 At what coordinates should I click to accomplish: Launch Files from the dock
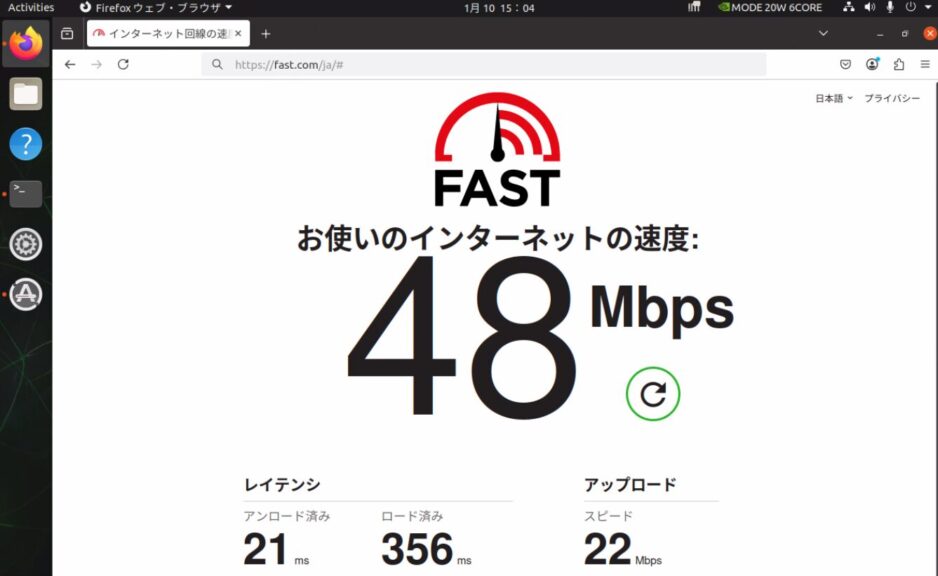[26, 94]
